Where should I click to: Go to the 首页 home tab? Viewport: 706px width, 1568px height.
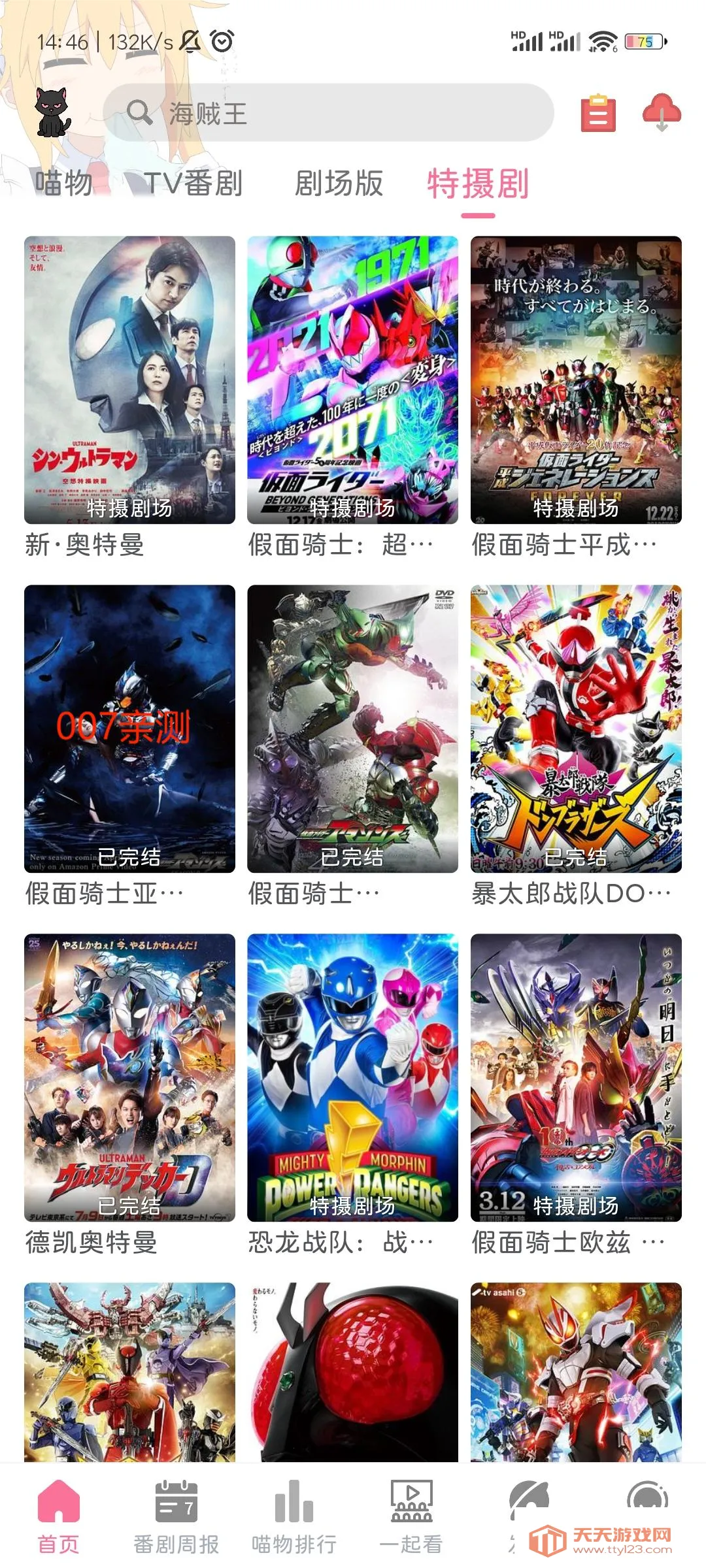58,1517
